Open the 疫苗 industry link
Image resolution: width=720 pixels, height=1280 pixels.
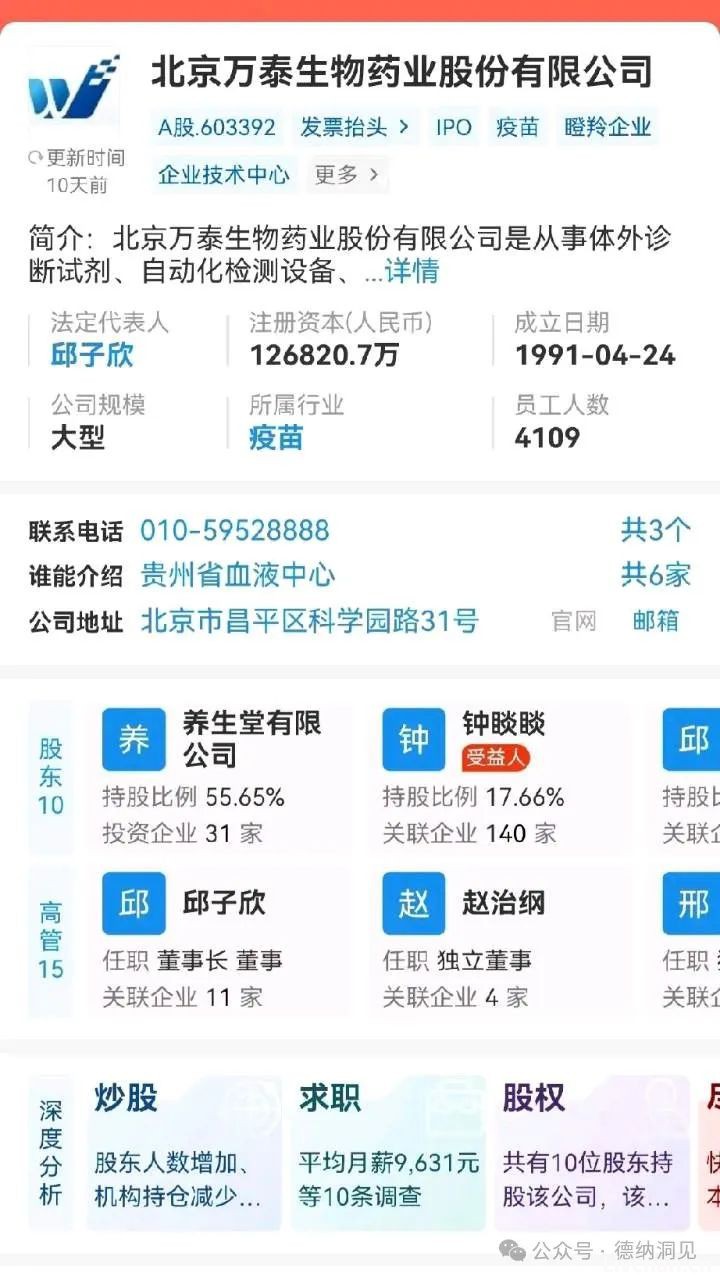coord(276,437)
